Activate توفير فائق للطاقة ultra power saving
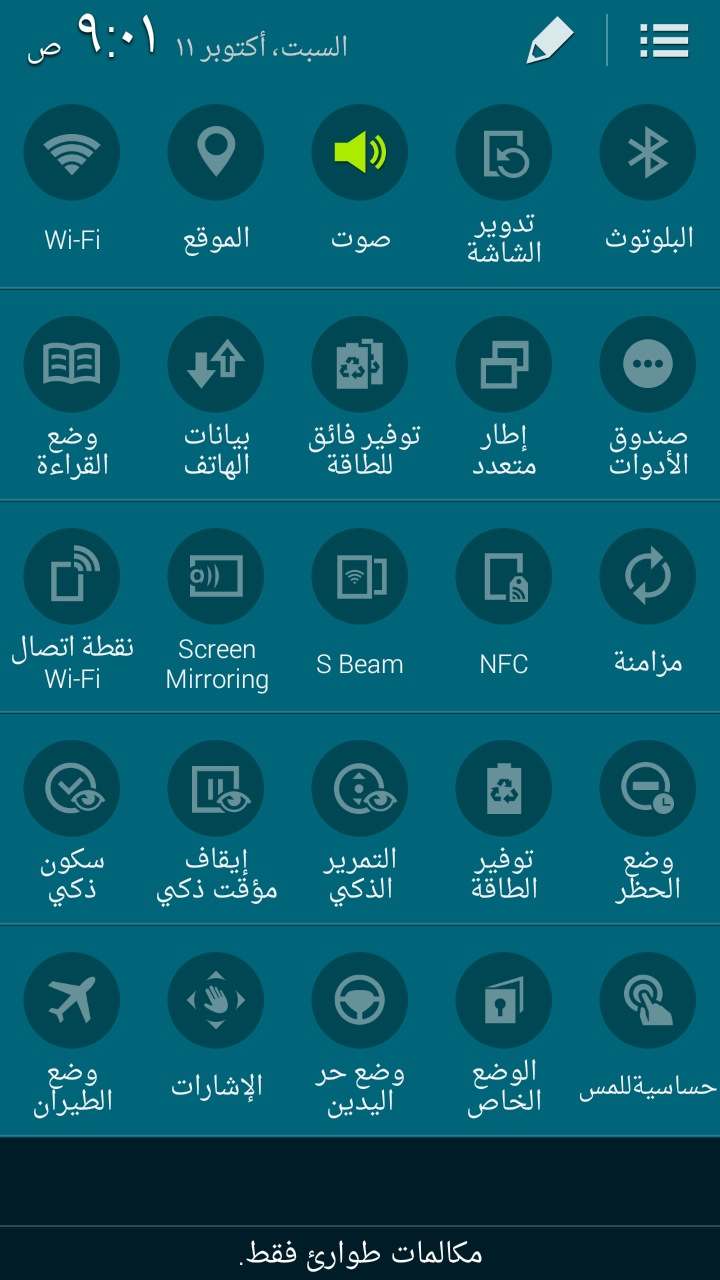 click(x=360, y=365)
